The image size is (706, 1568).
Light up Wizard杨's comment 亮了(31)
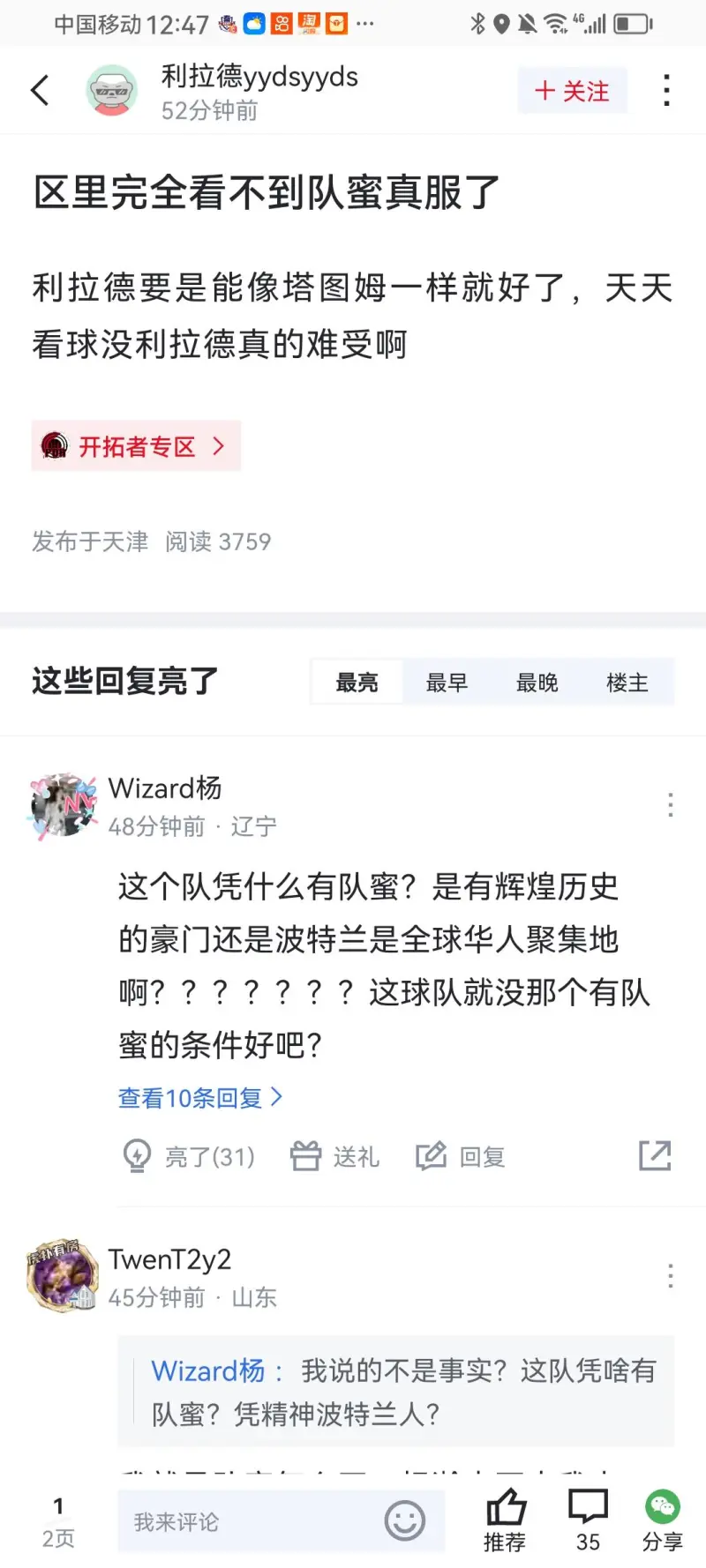tap(189, 1156)
